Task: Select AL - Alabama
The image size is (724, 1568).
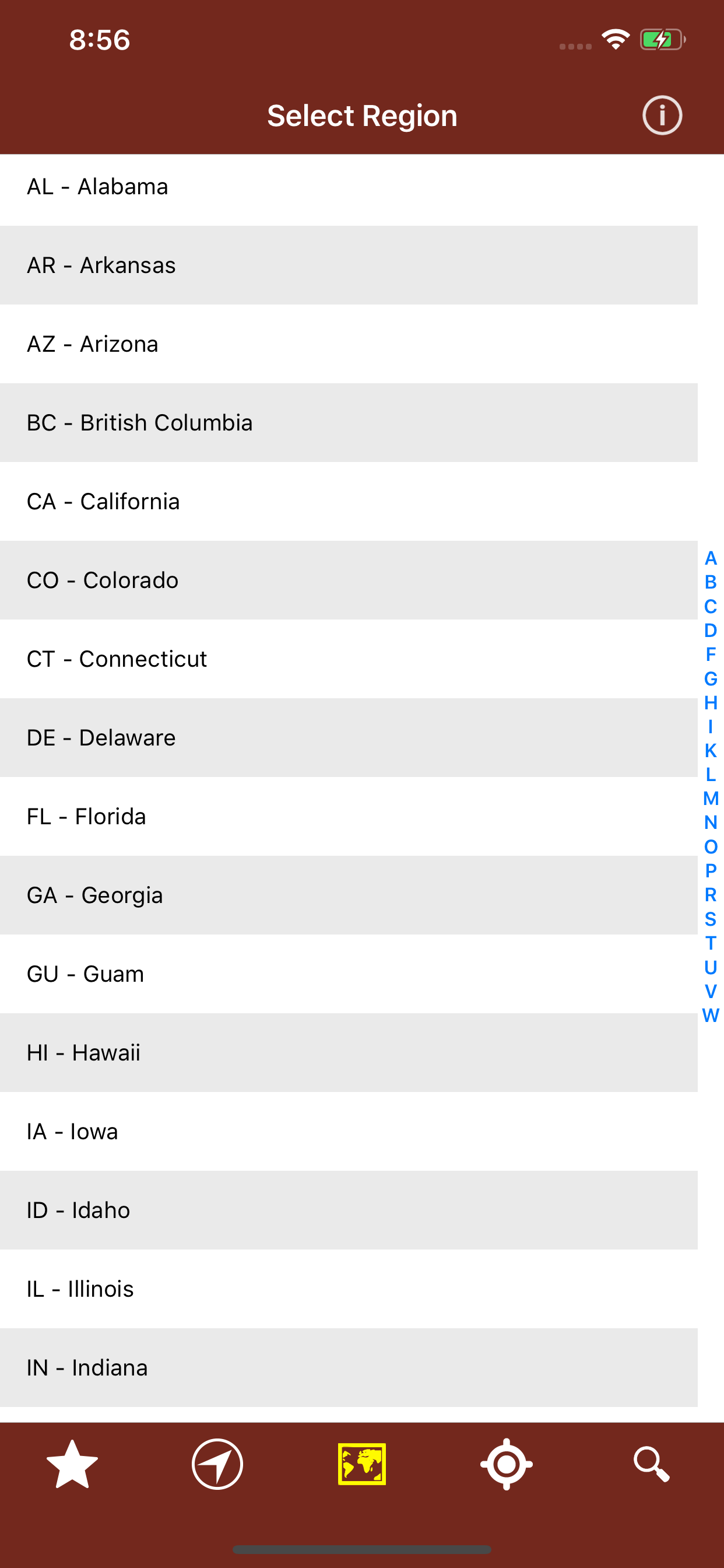Action: tap(349, 187)
